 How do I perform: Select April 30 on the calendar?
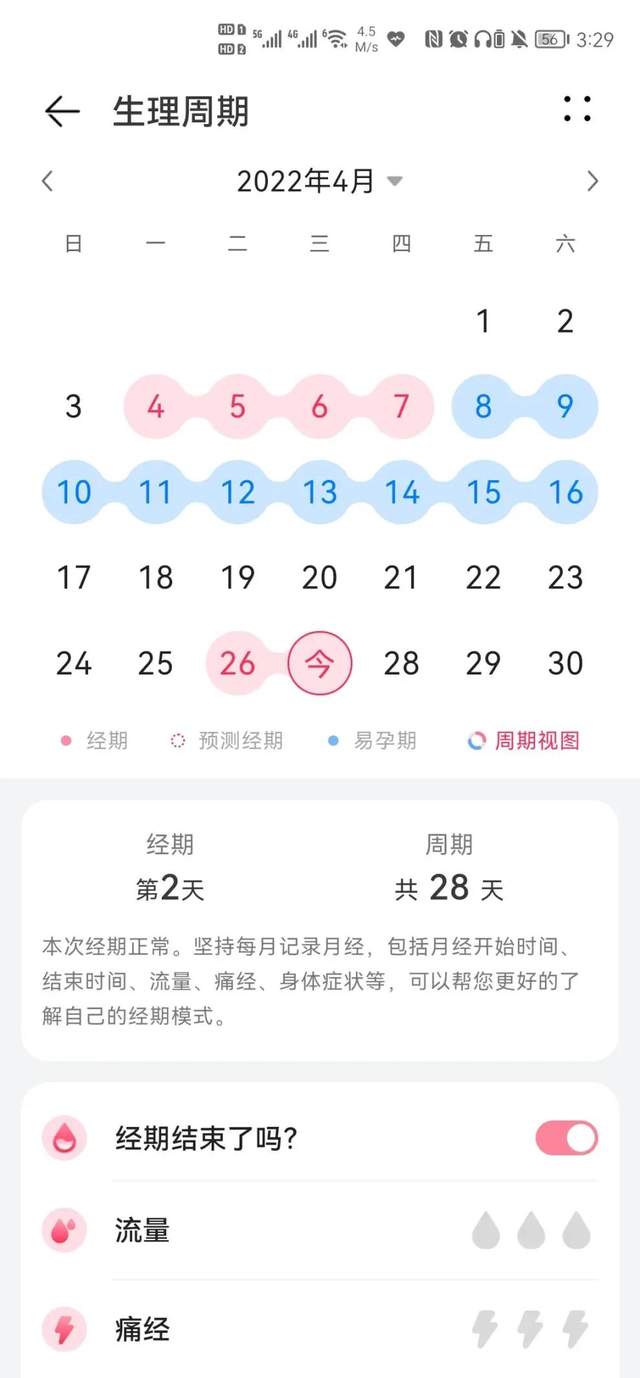(565, 663)
